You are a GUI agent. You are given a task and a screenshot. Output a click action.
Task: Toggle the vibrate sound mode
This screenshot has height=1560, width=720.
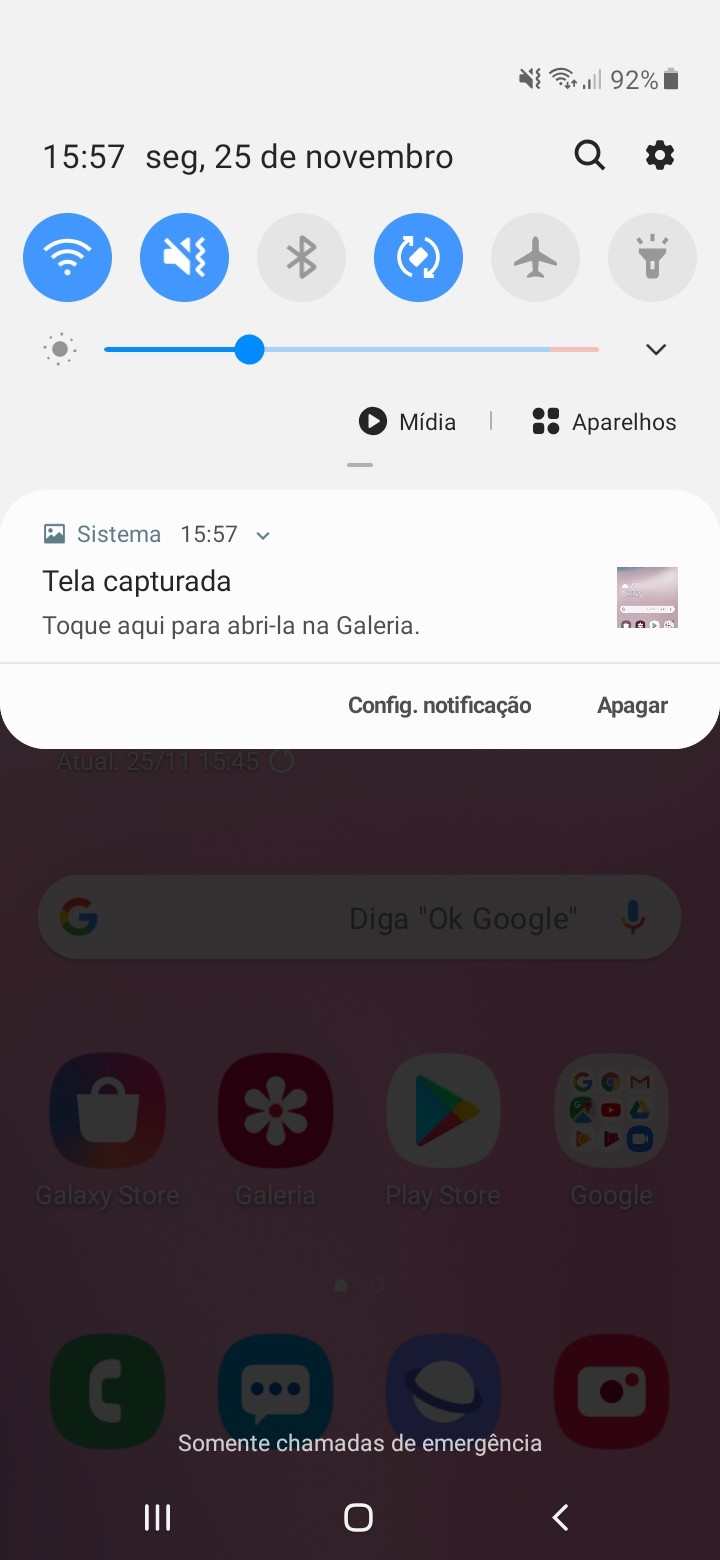pos(184,257)
